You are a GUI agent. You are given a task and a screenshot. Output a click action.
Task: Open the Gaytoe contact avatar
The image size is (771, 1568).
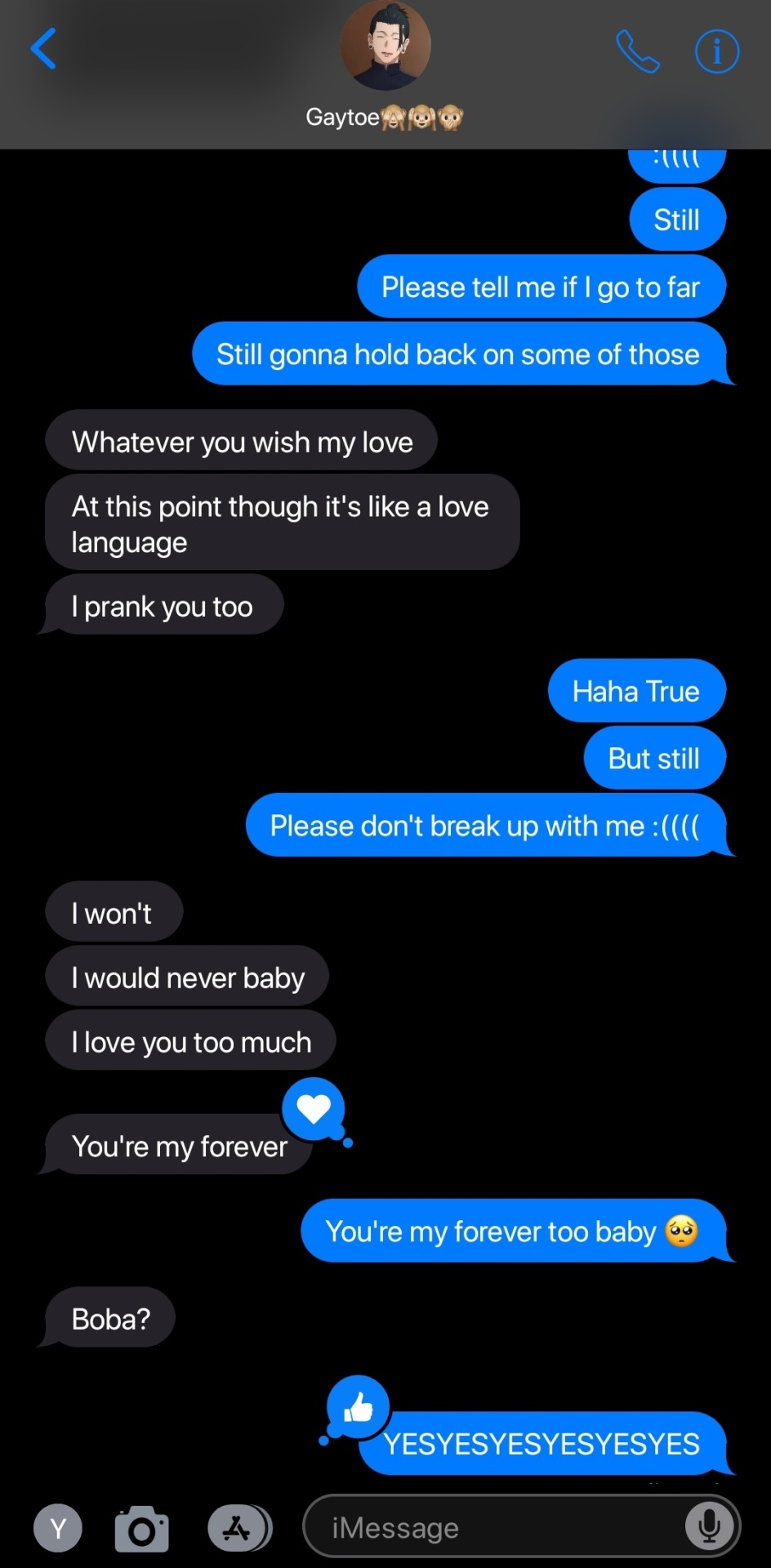385,47
